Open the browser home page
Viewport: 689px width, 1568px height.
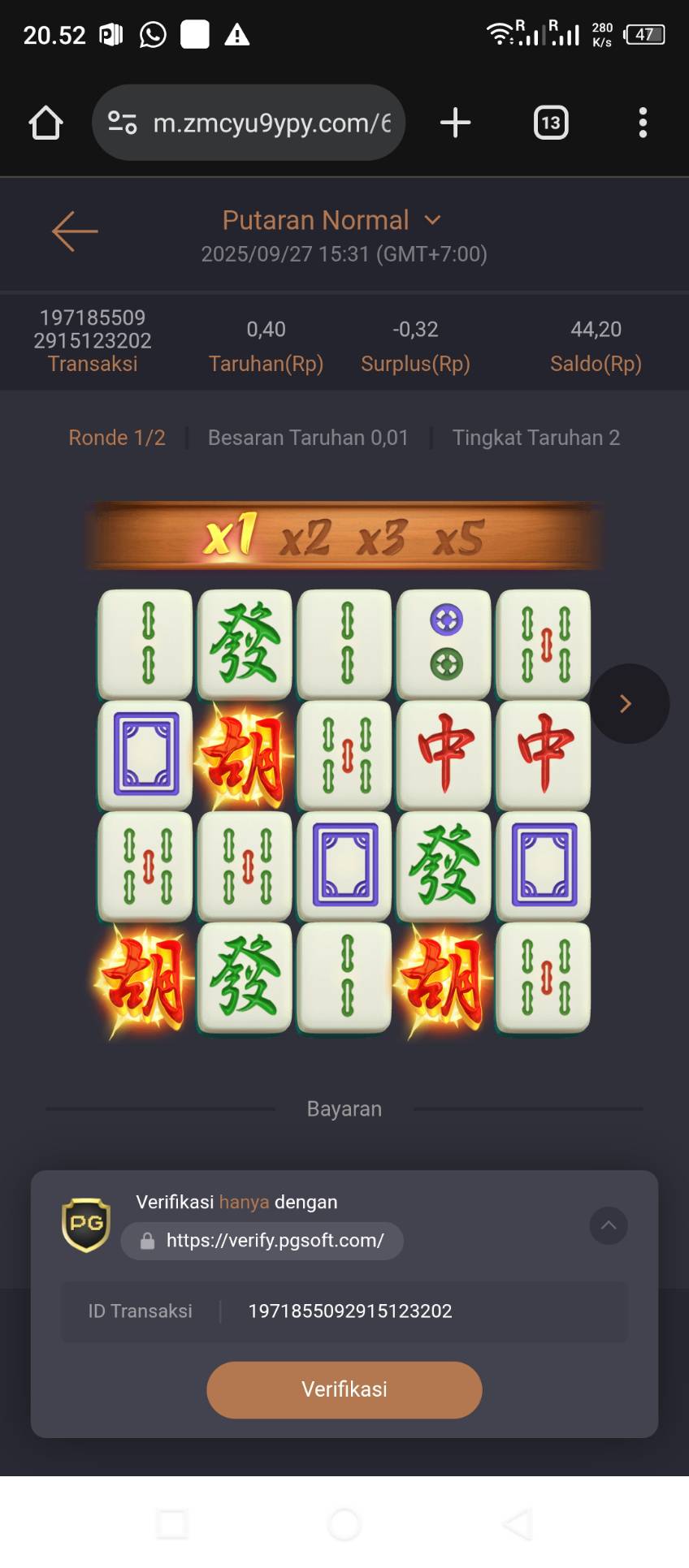(45, 123)
